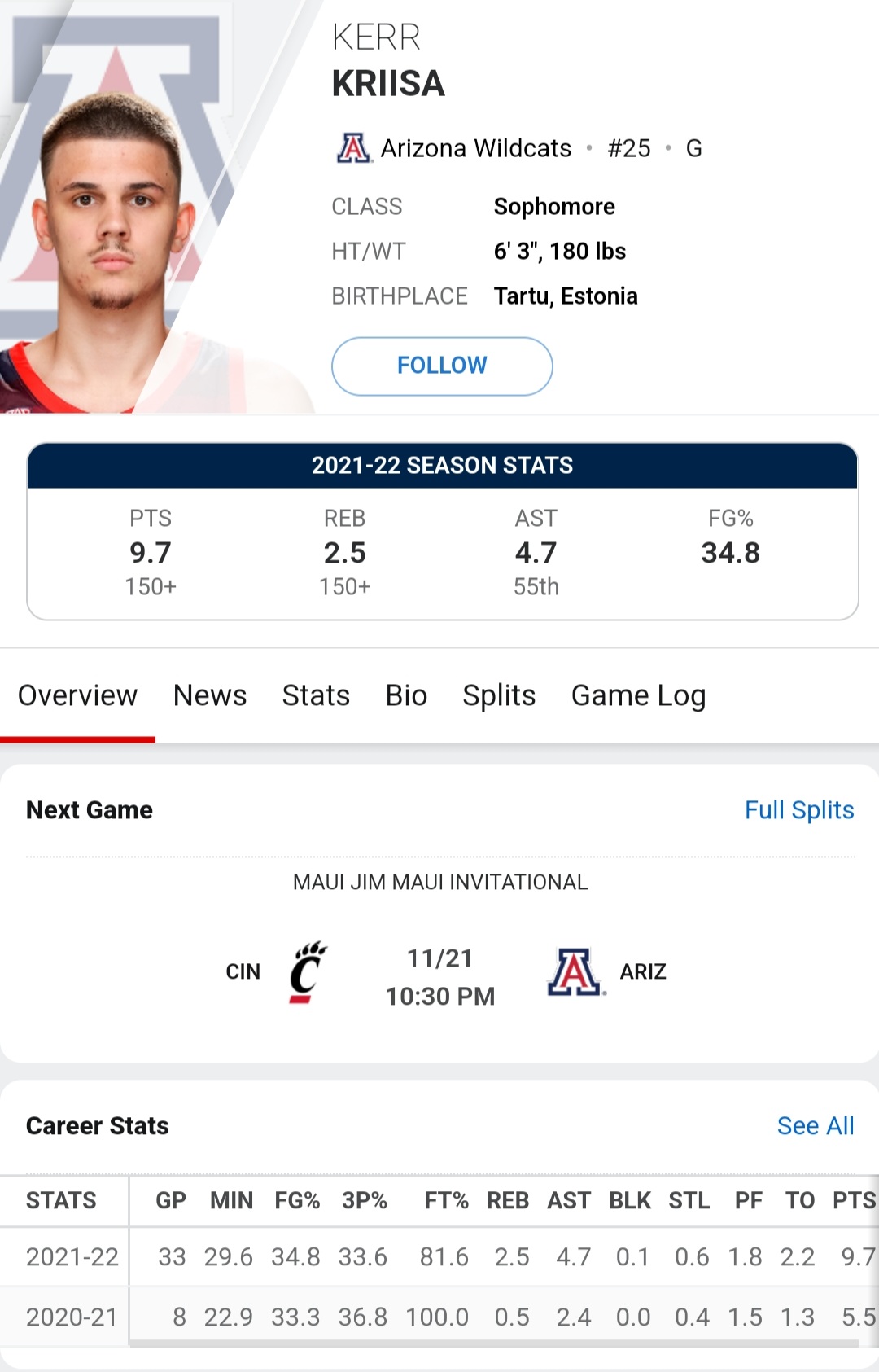
Task: Switch to the Stats tab
Action: (316, 696)
